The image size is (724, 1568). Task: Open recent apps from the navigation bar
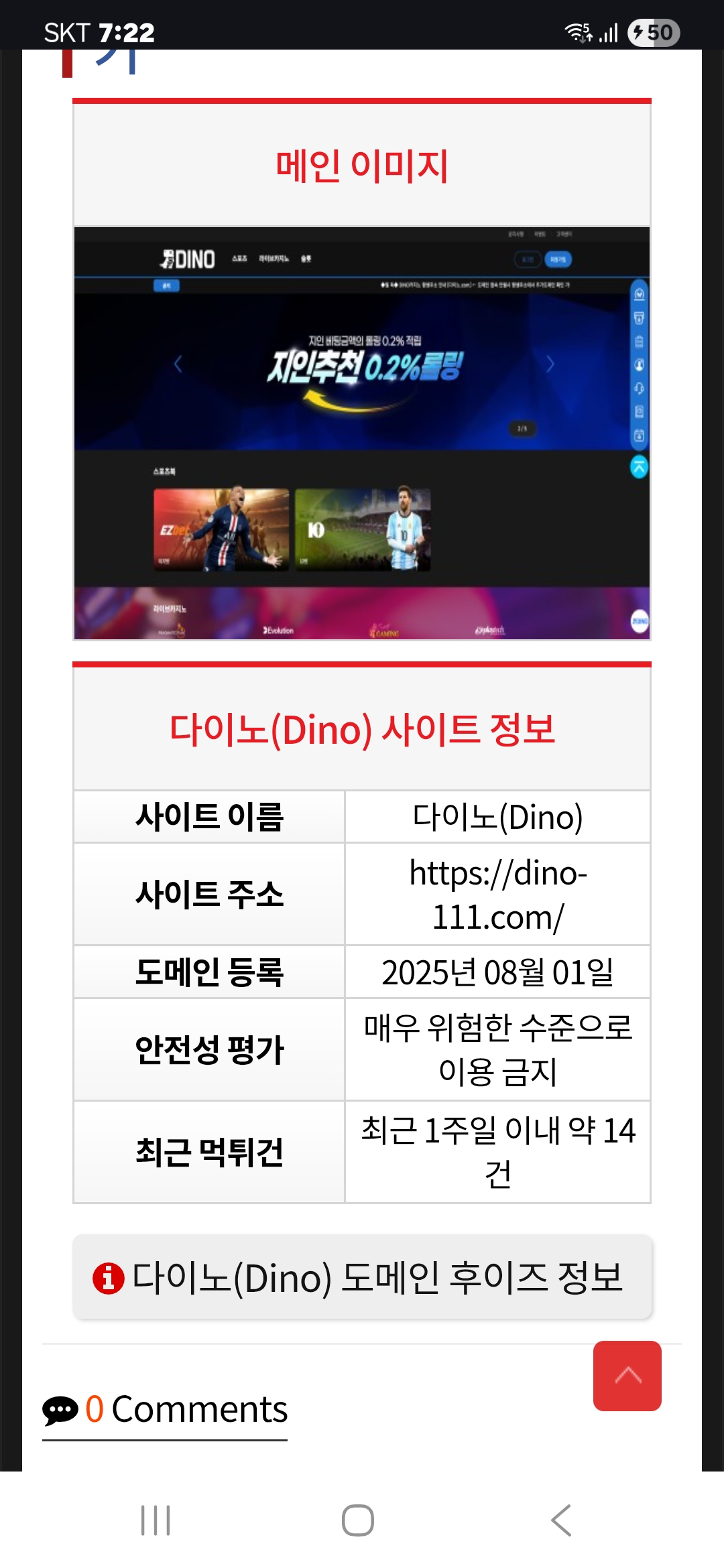coord(156,1520)
